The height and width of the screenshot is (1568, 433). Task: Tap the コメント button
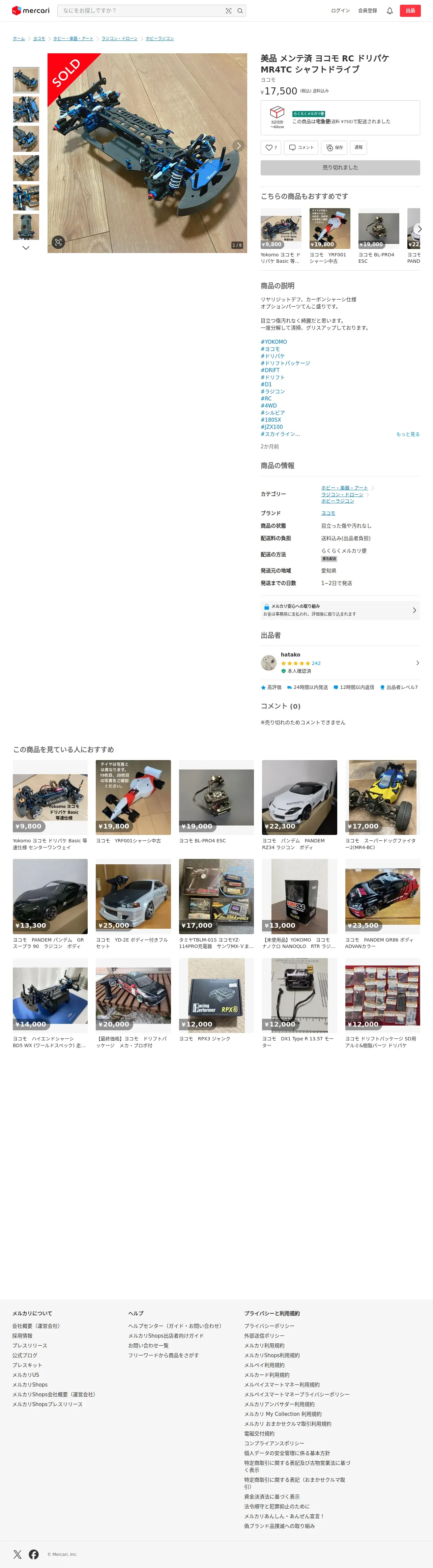(x=301, y=147)
